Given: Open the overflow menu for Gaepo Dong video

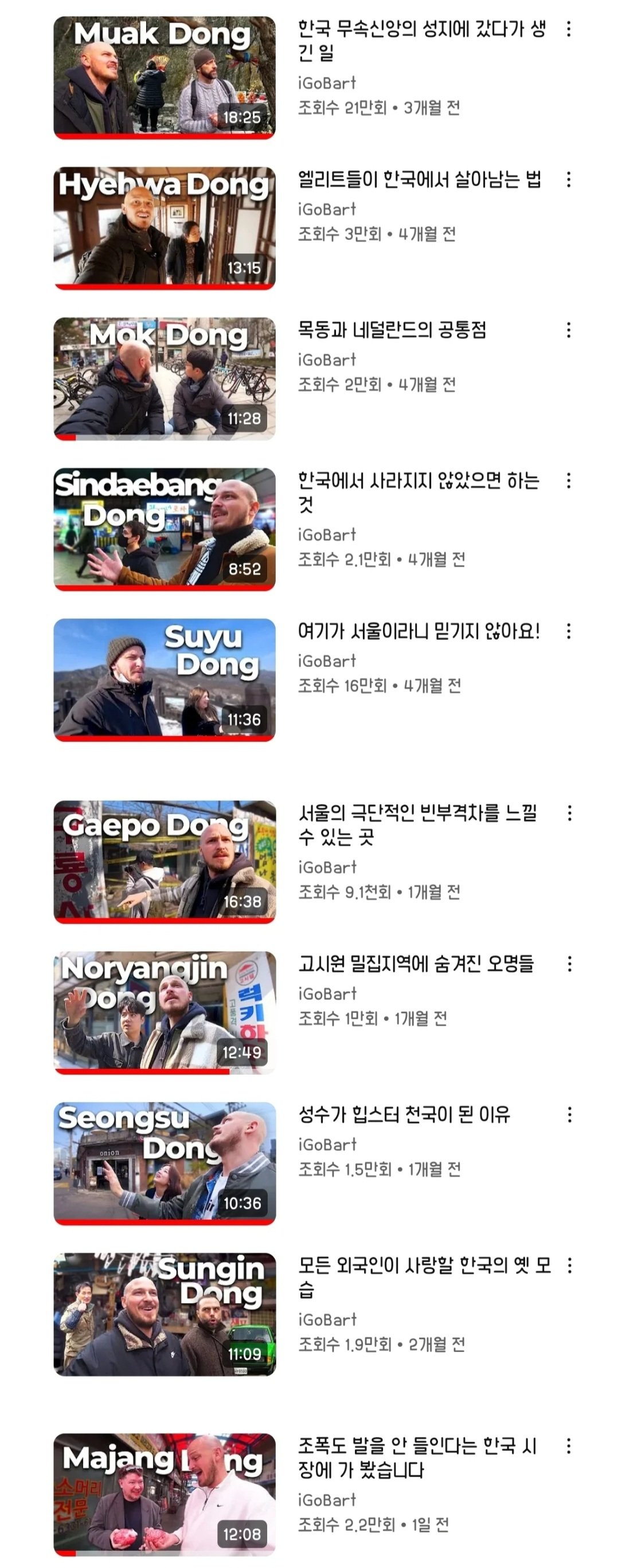Looking at the screenshot, I should (569, 814).
